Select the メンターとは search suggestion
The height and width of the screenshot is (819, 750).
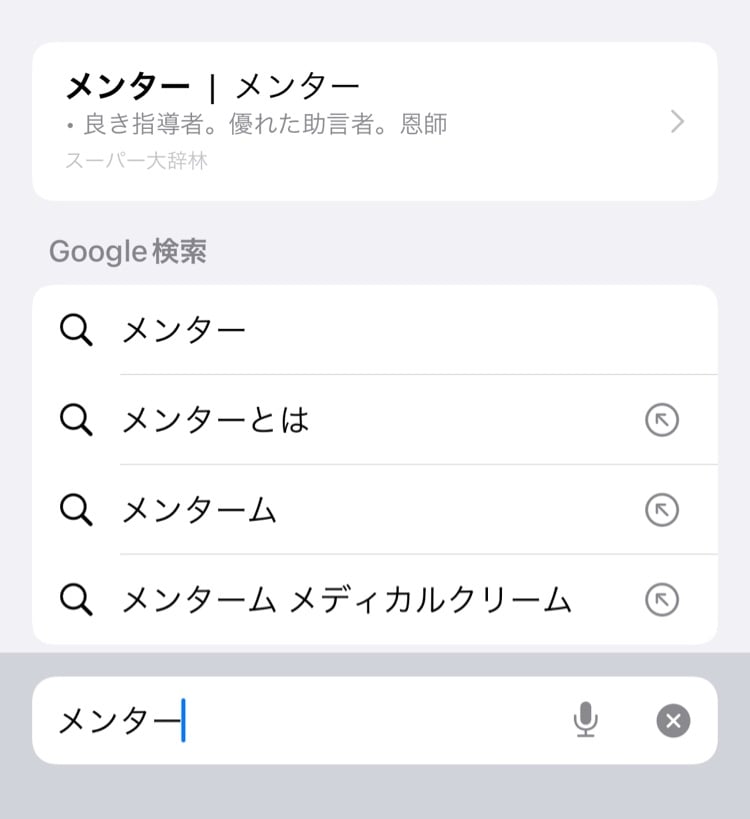pyautogui.click(x=374, y=419)
